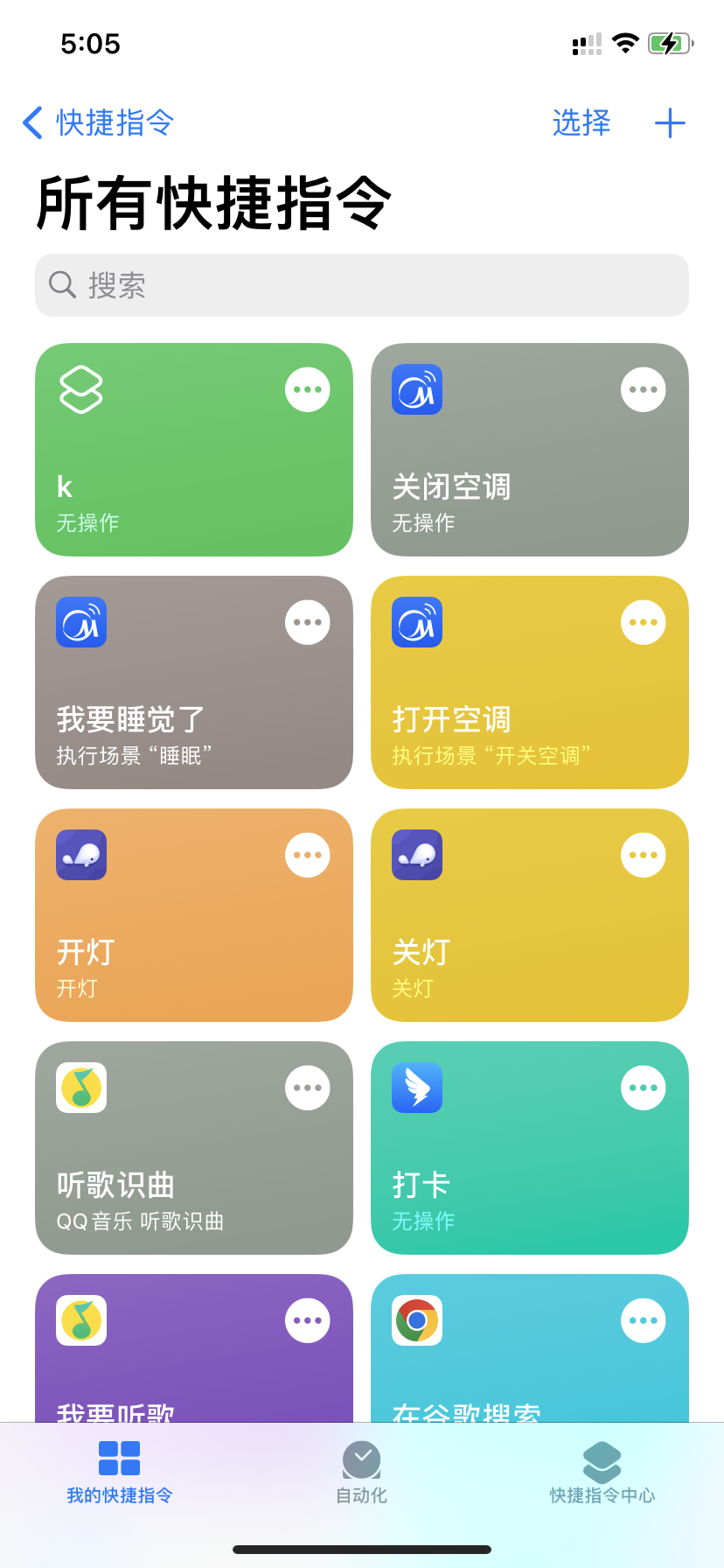Open the more options for 我要听歌
The image size is (724, 1568).
click(x=308, y=1320)
